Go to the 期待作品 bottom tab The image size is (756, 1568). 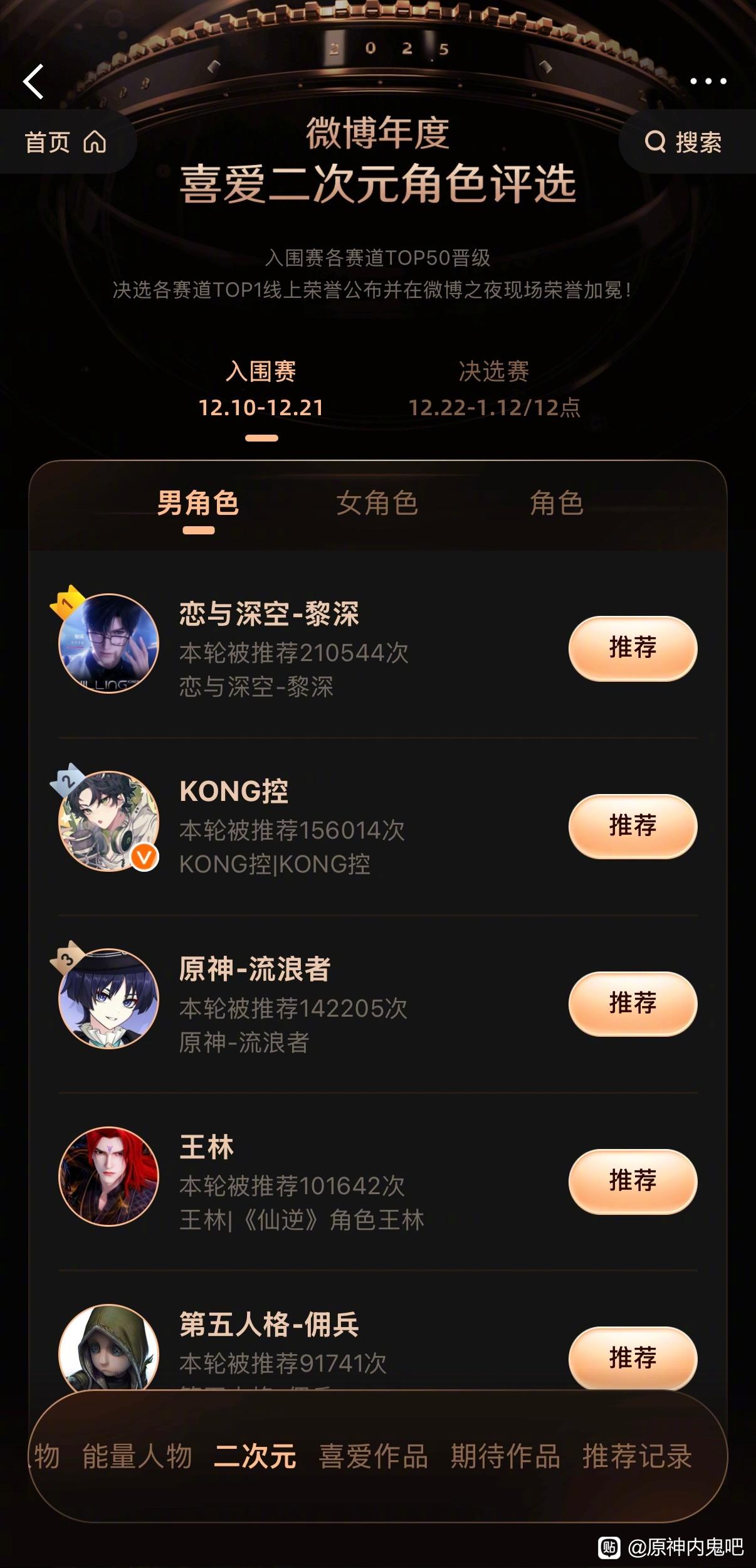pyautogui.click(x=505, y=1456)
